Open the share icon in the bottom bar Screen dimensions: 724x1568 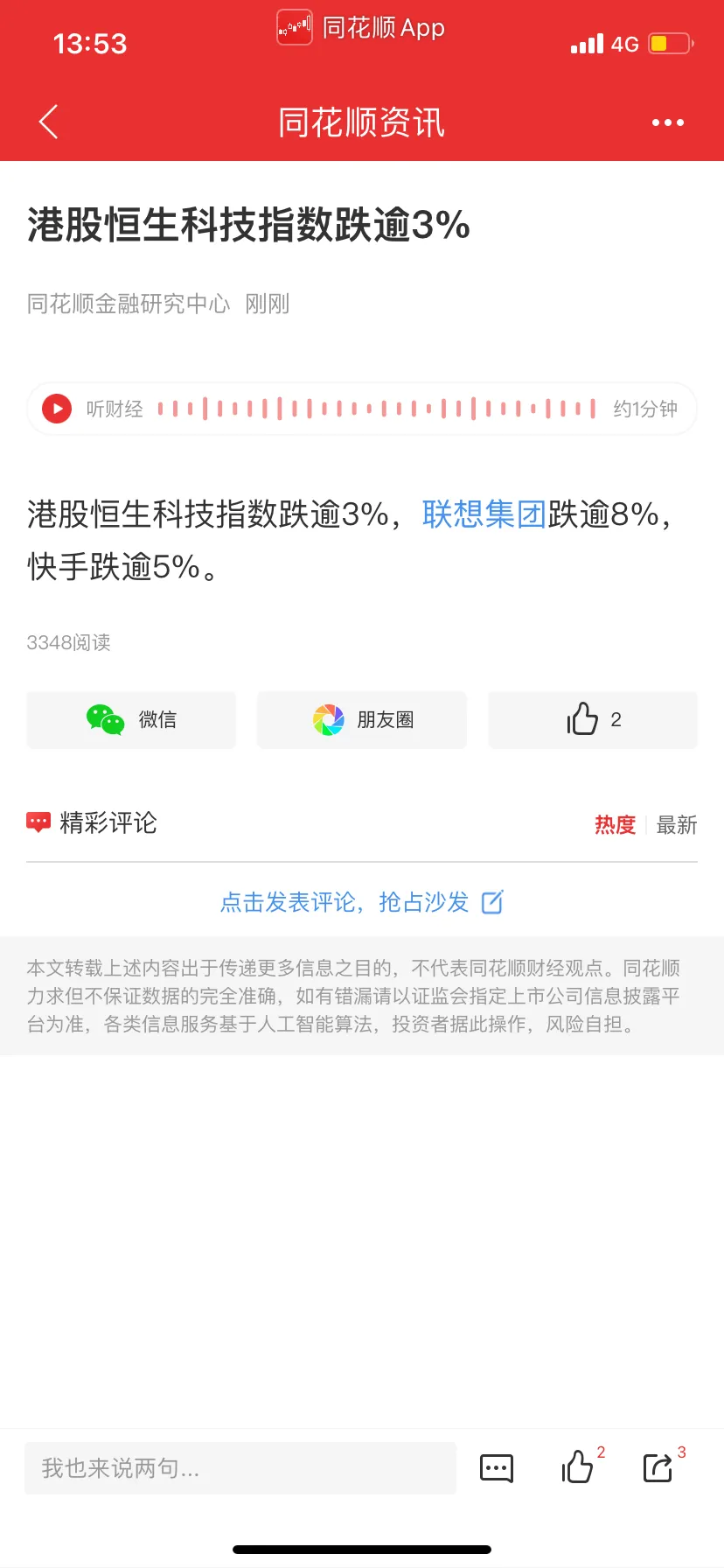pos(658,1467)
